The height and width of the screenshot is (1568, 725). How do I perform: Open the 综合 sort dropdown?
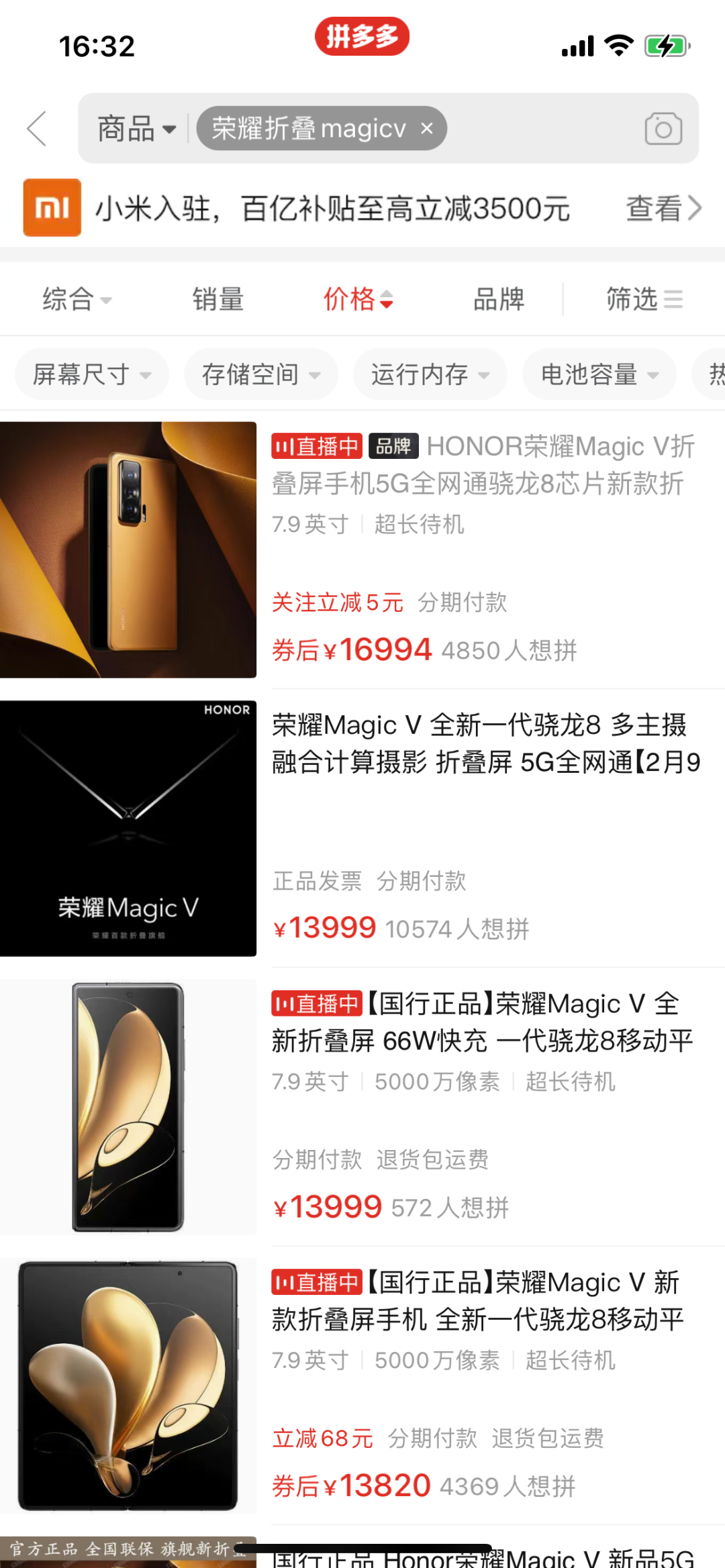[x=77, y=299]
